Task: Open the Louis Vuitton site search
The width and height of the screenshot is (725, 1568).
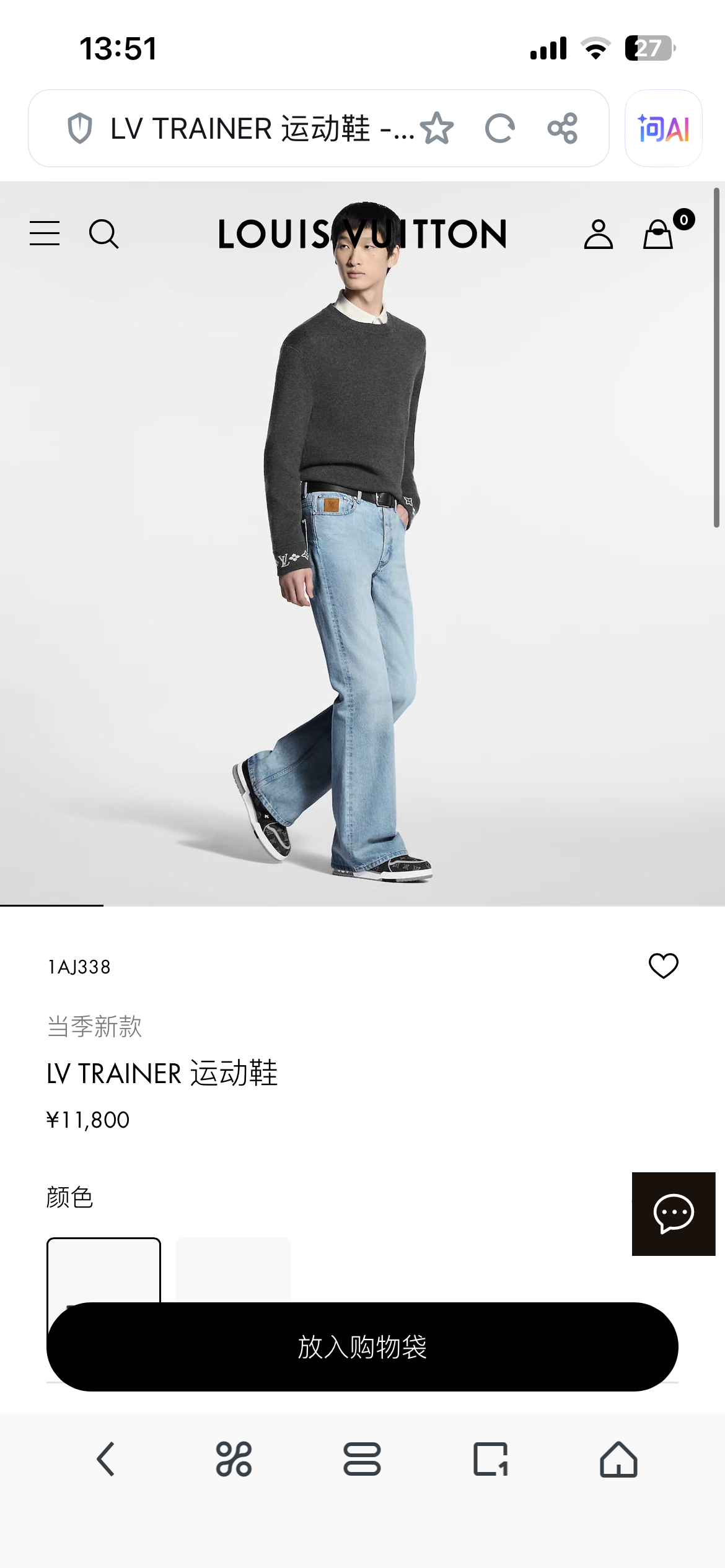Action: tap(104, 233)
